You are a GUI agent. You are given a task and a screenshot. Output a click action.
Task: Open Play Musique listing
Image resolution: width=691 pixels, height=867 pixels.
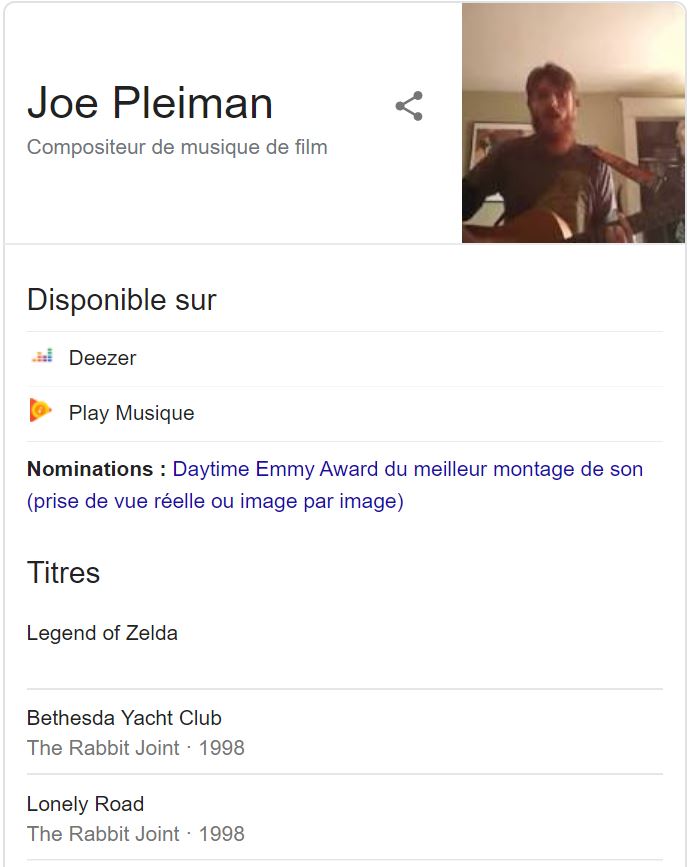point(131,413)
